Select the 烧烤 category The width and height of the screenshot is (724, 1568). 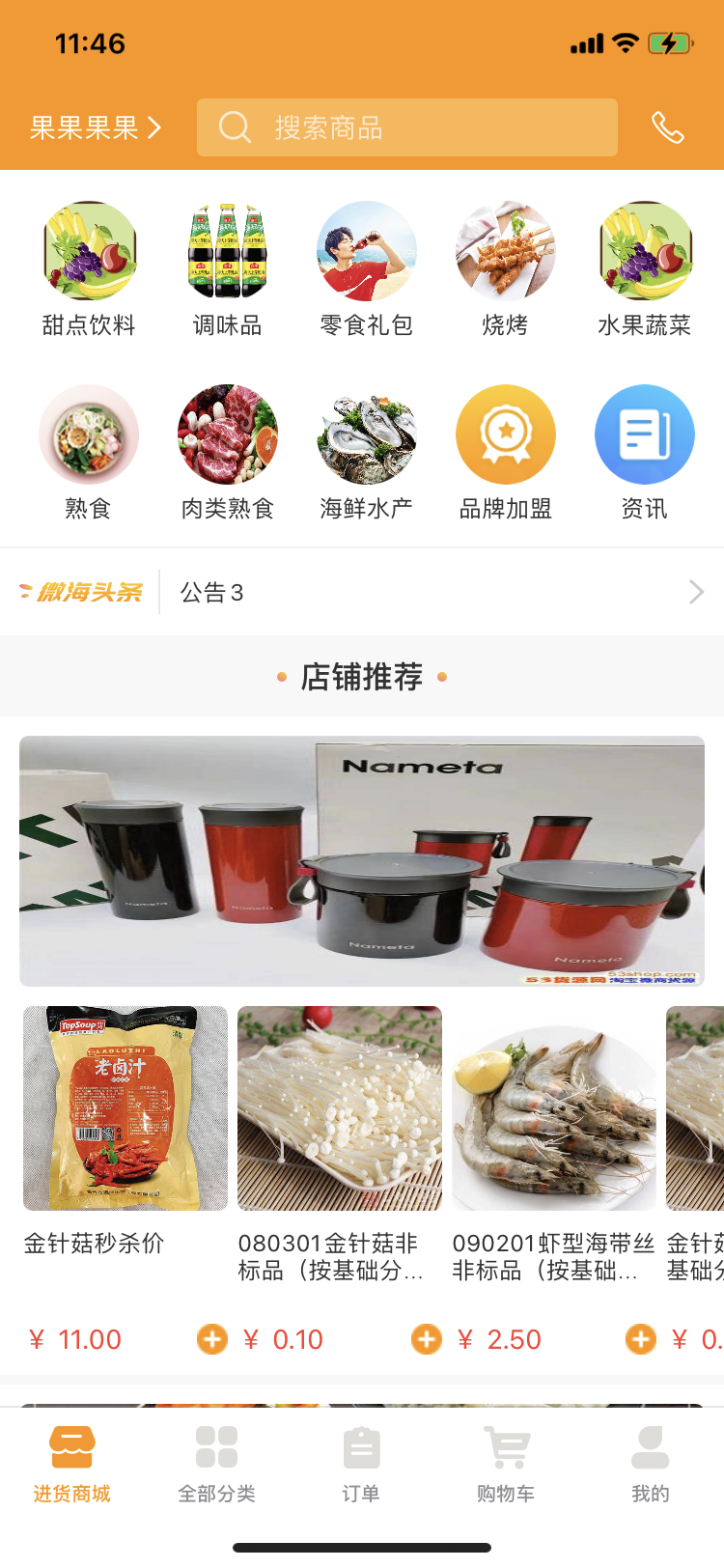506,269
